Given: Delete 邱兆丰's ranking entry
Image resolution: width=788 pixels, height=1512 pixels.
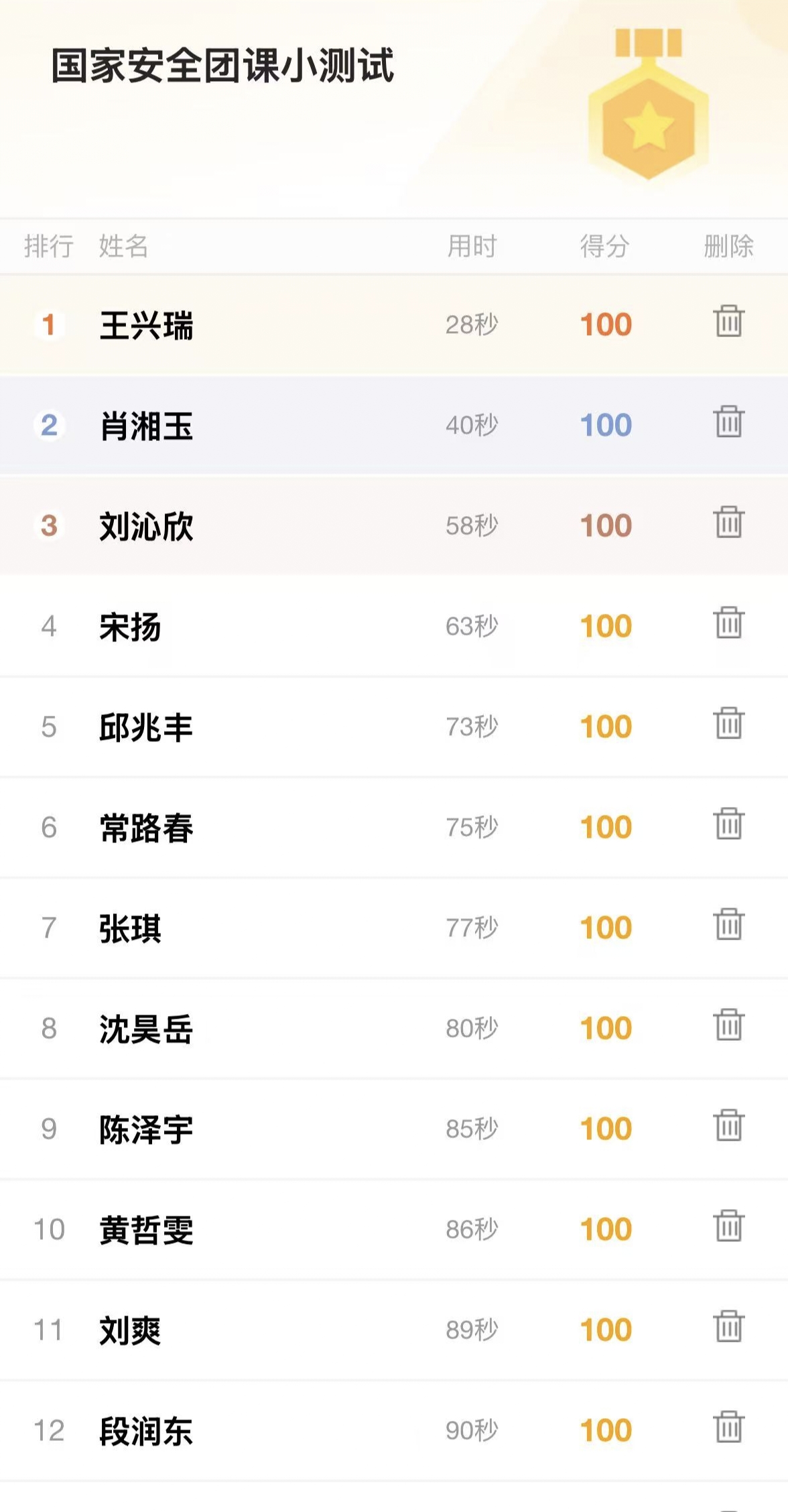Looking at the screenshot, I should point(728,724).
